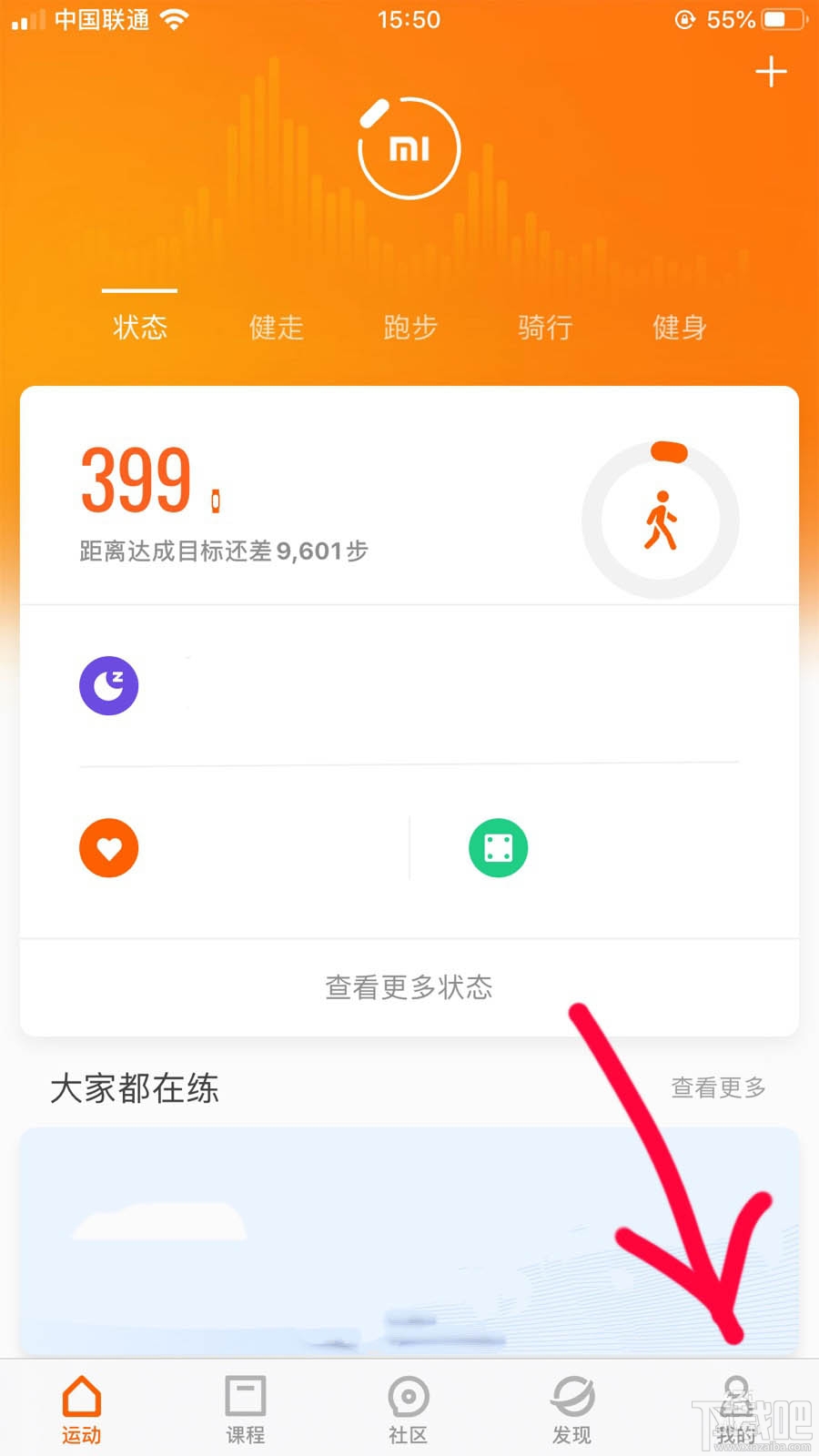Screen dimensions: 819x1456
Task: Select the heart rate icon
Action: tap(108, 847)
